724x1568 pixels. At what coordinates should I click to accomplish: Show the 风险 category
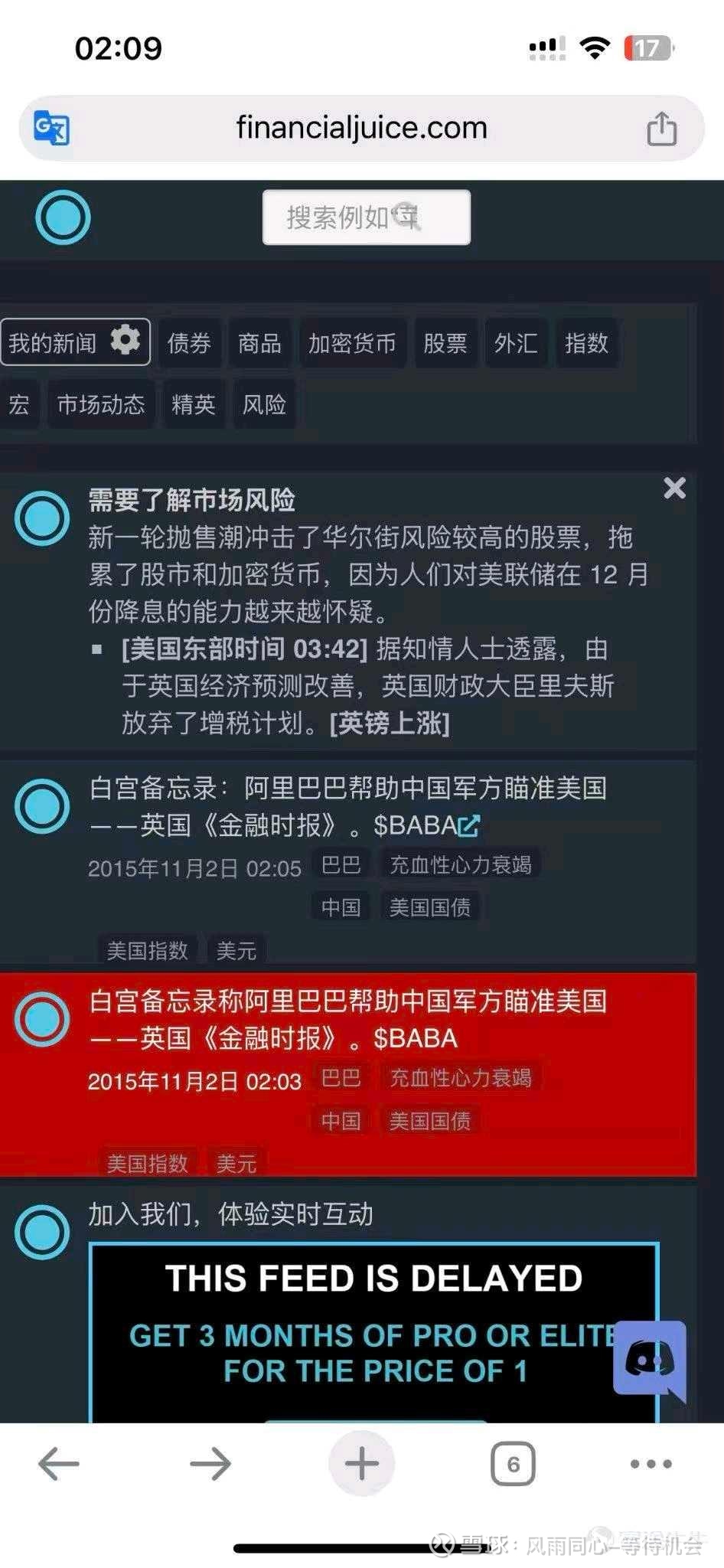coord(264,403)
